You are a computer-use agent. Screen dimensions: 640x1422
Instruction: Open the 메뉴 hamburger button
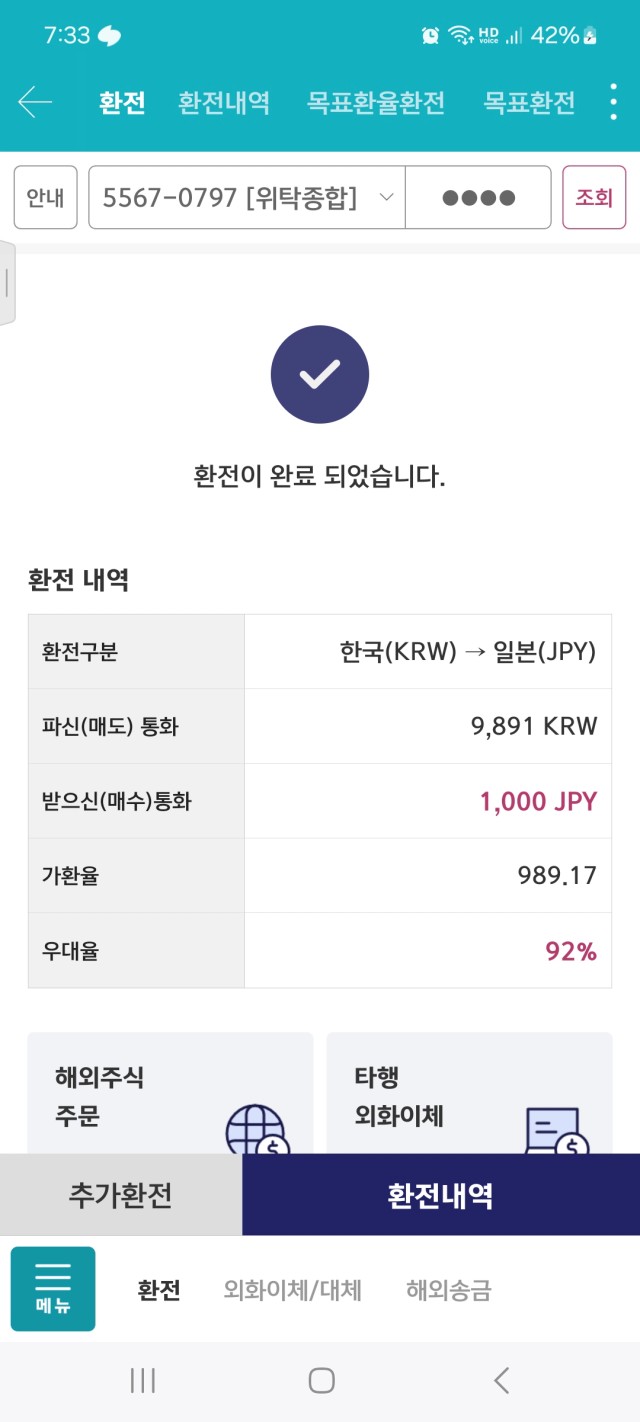coord(53,1289)
